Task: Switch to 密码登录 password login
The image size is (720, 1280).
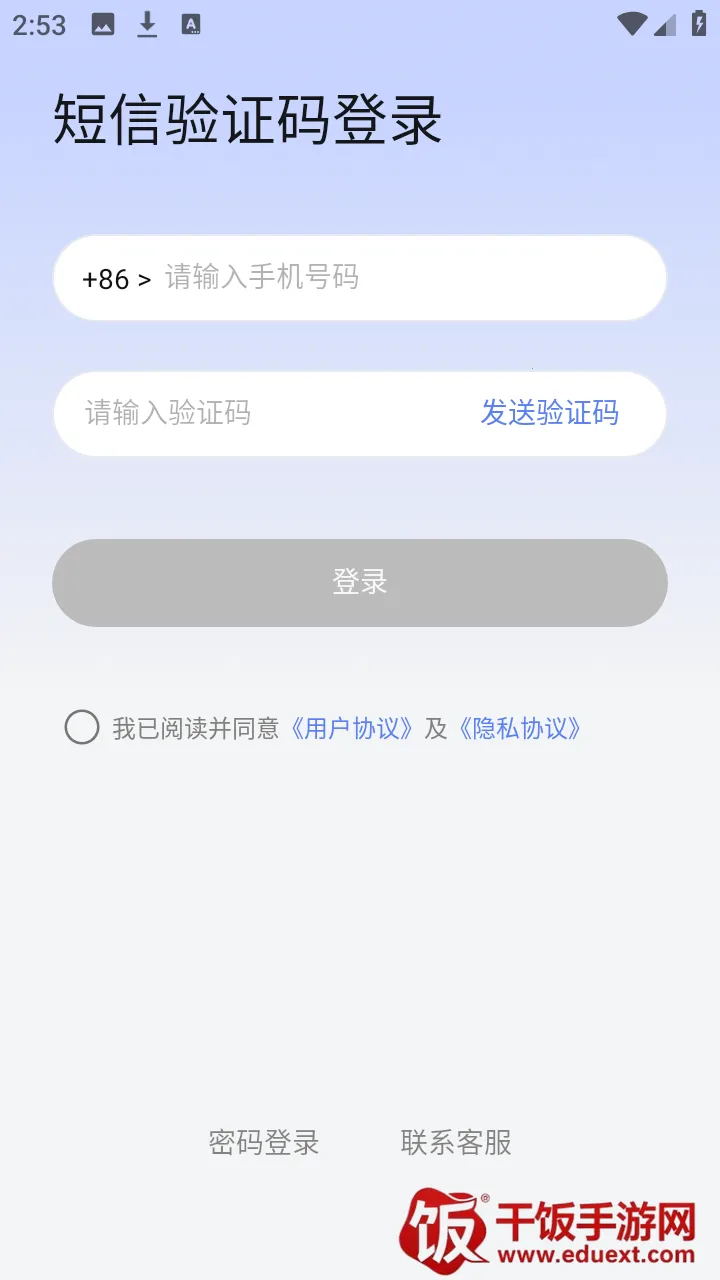Action: (x=264, y=1142)
